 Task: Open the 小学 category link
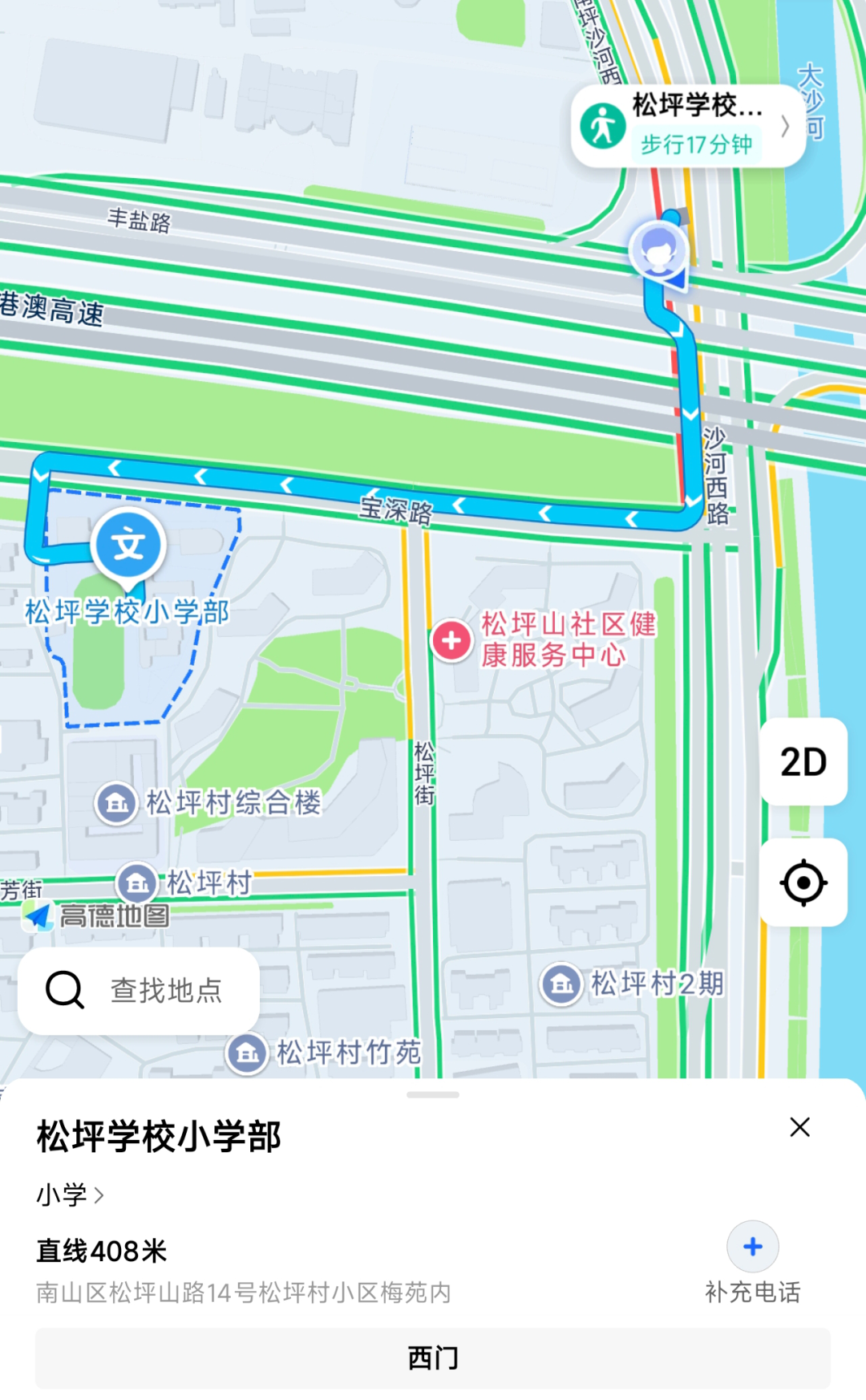tap(71, 1195)
